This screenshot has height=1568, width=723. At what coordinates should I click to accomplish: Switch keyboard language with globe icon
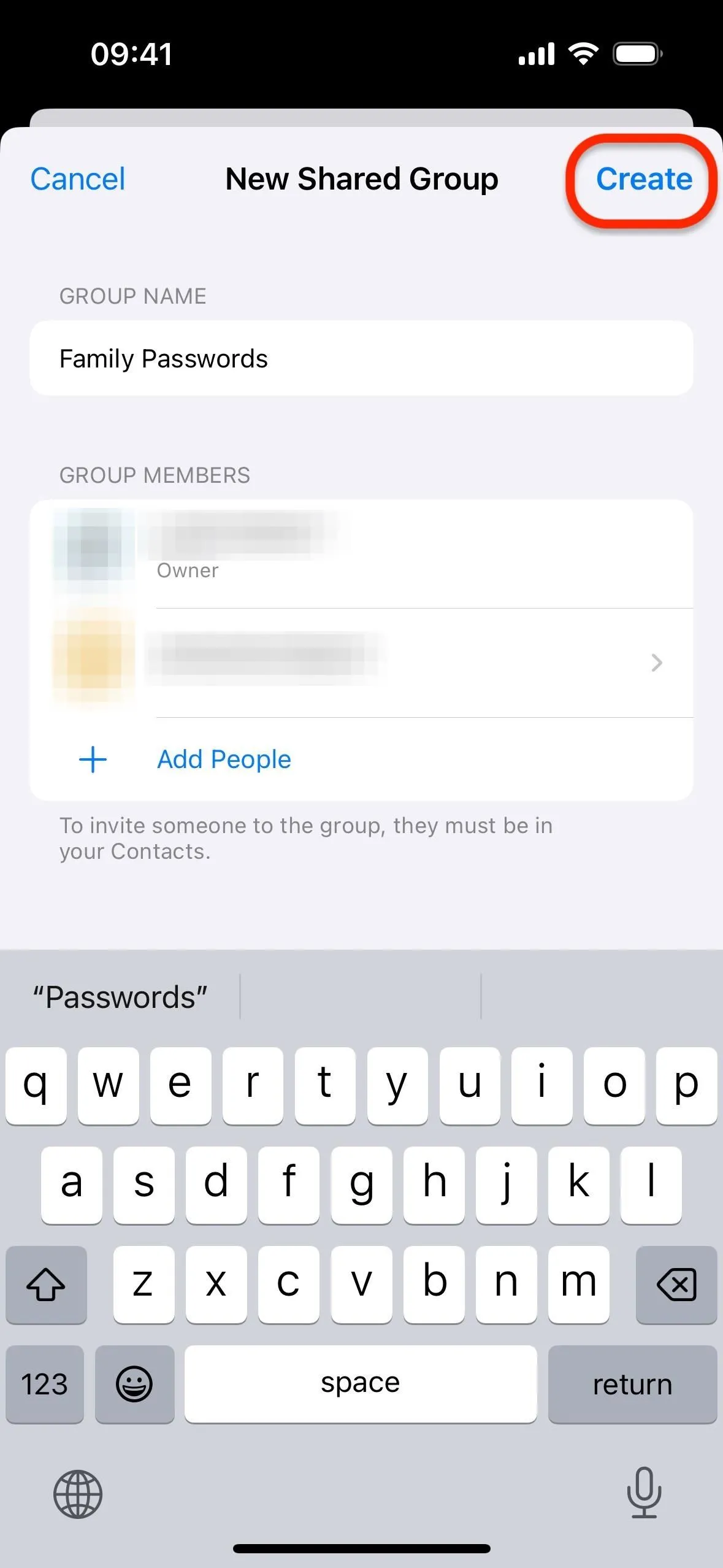pos(78,1494)
